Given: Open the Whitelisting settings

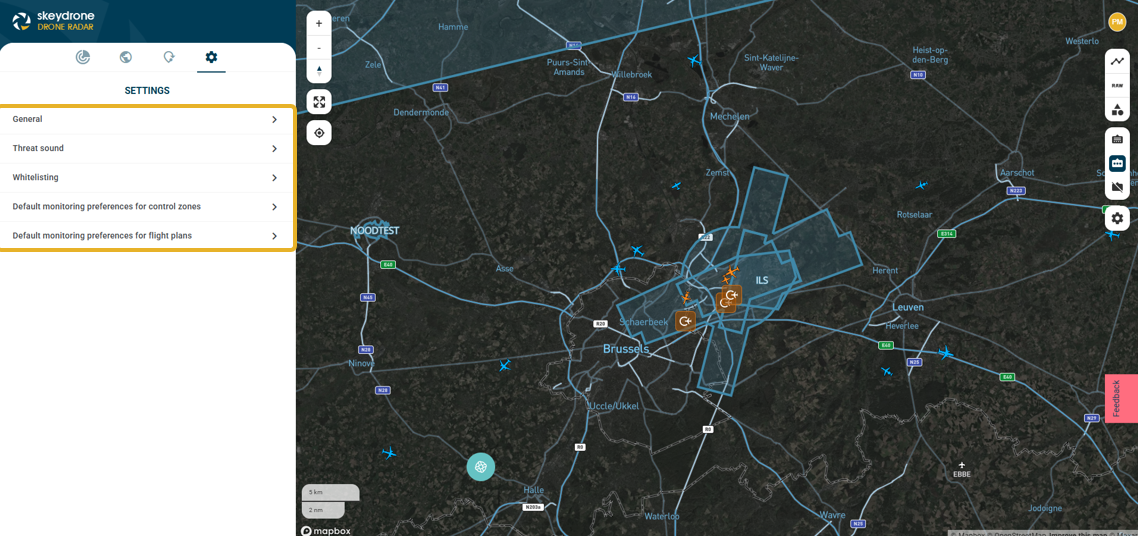Looking at the screenshot, I should 146,177.
